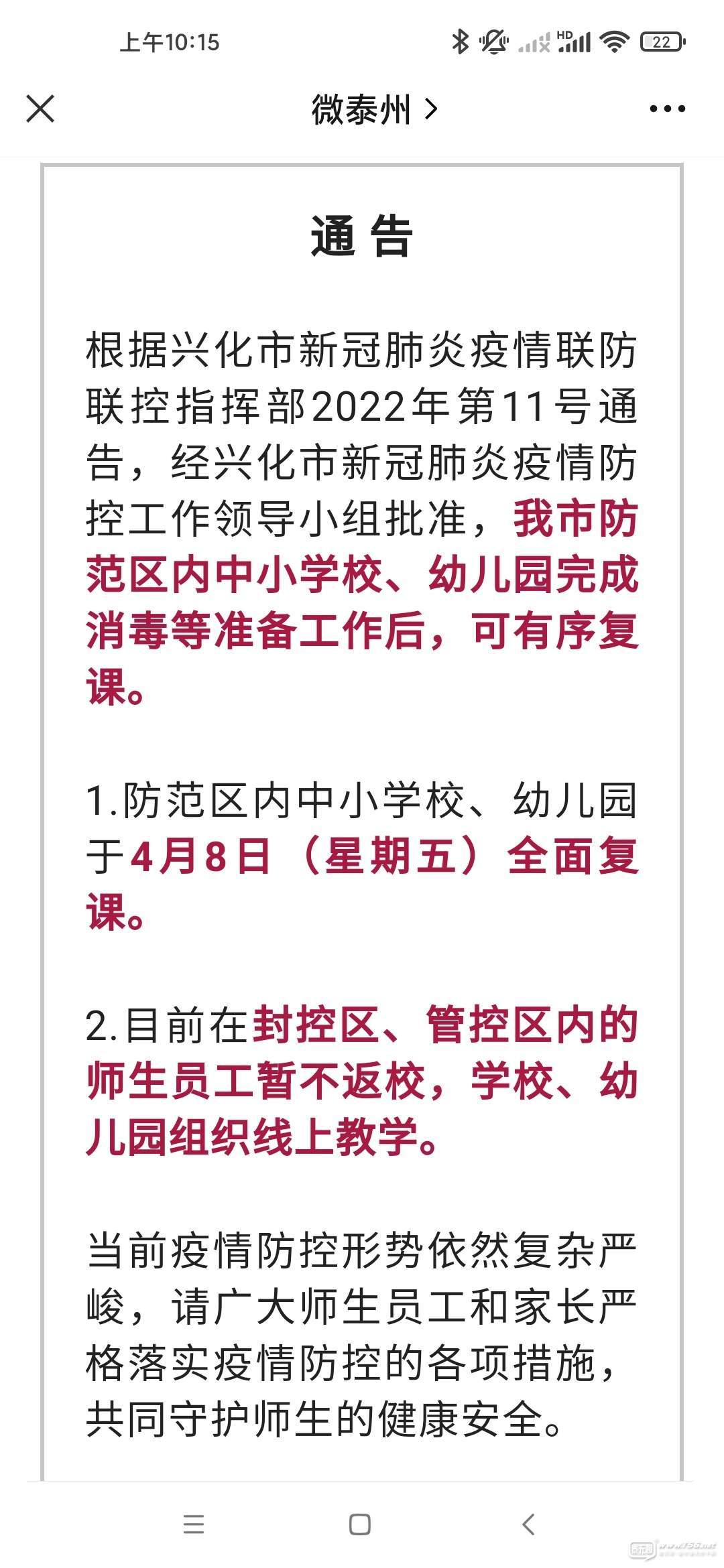The width and height of the screenshot is (724, 1568).
Task: Open the 微泰州 account profile
Action: (x=374, y=109)
